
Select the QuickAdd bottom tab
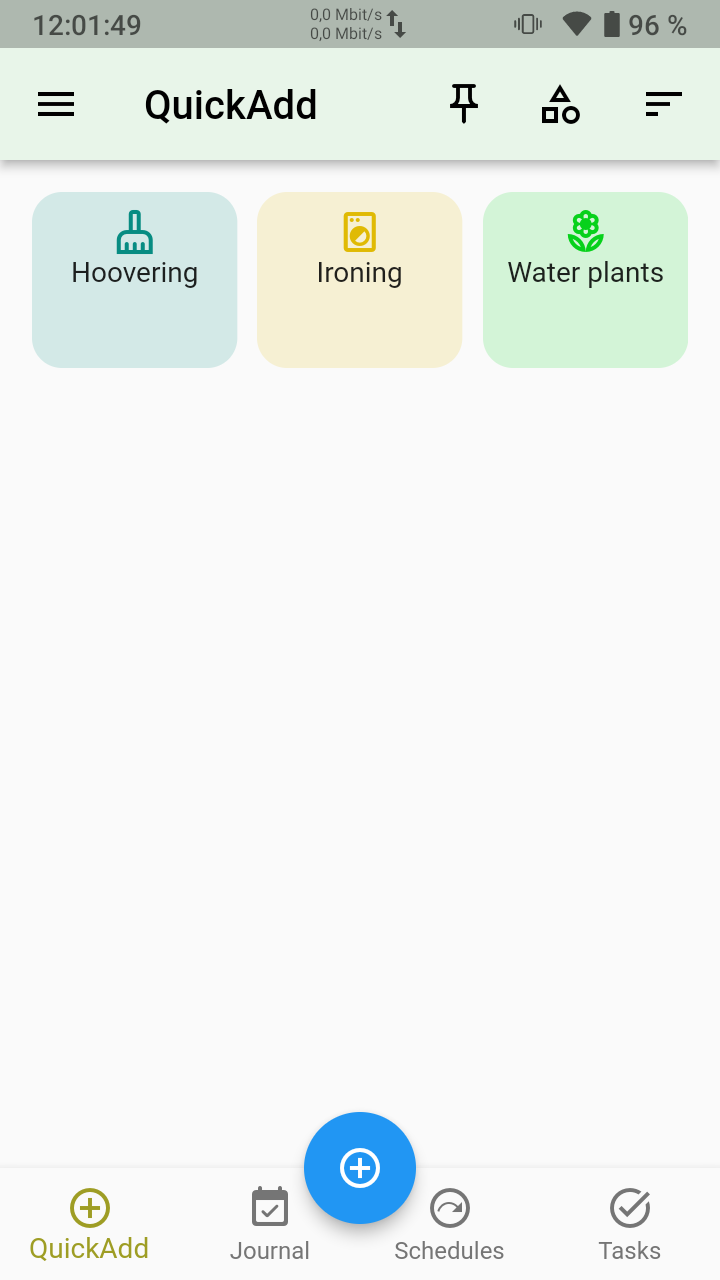tap(89, 1226)
